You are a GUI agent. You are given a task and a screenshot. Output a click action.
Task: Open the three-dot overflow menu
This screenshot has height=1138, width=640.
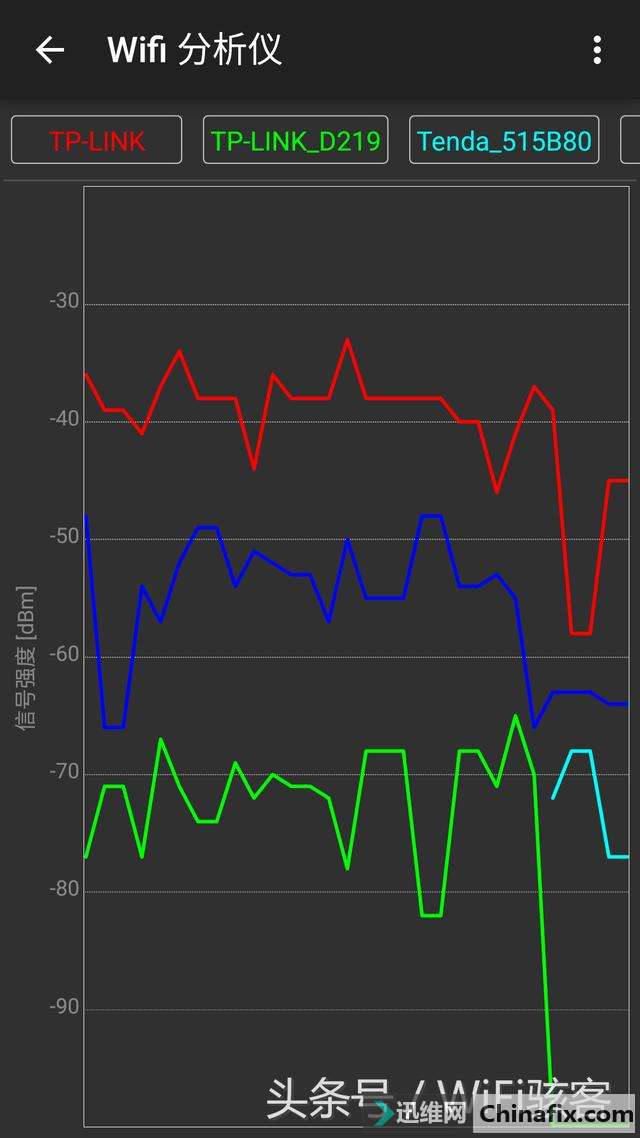click(x=597, y=50)
